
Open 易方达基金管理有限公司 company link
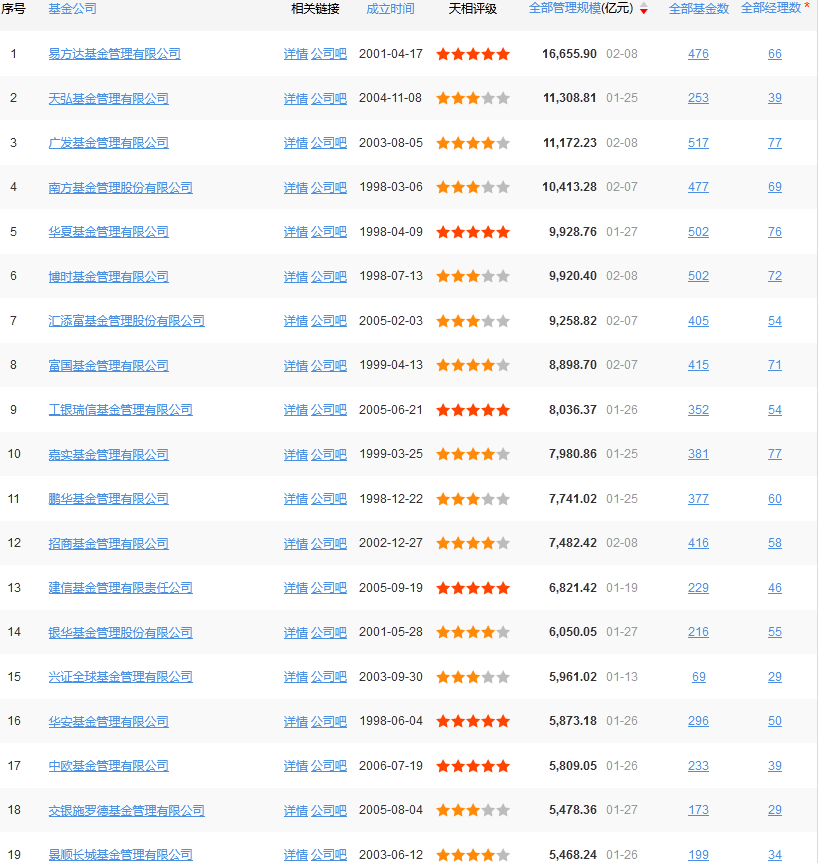click(114, 54)
